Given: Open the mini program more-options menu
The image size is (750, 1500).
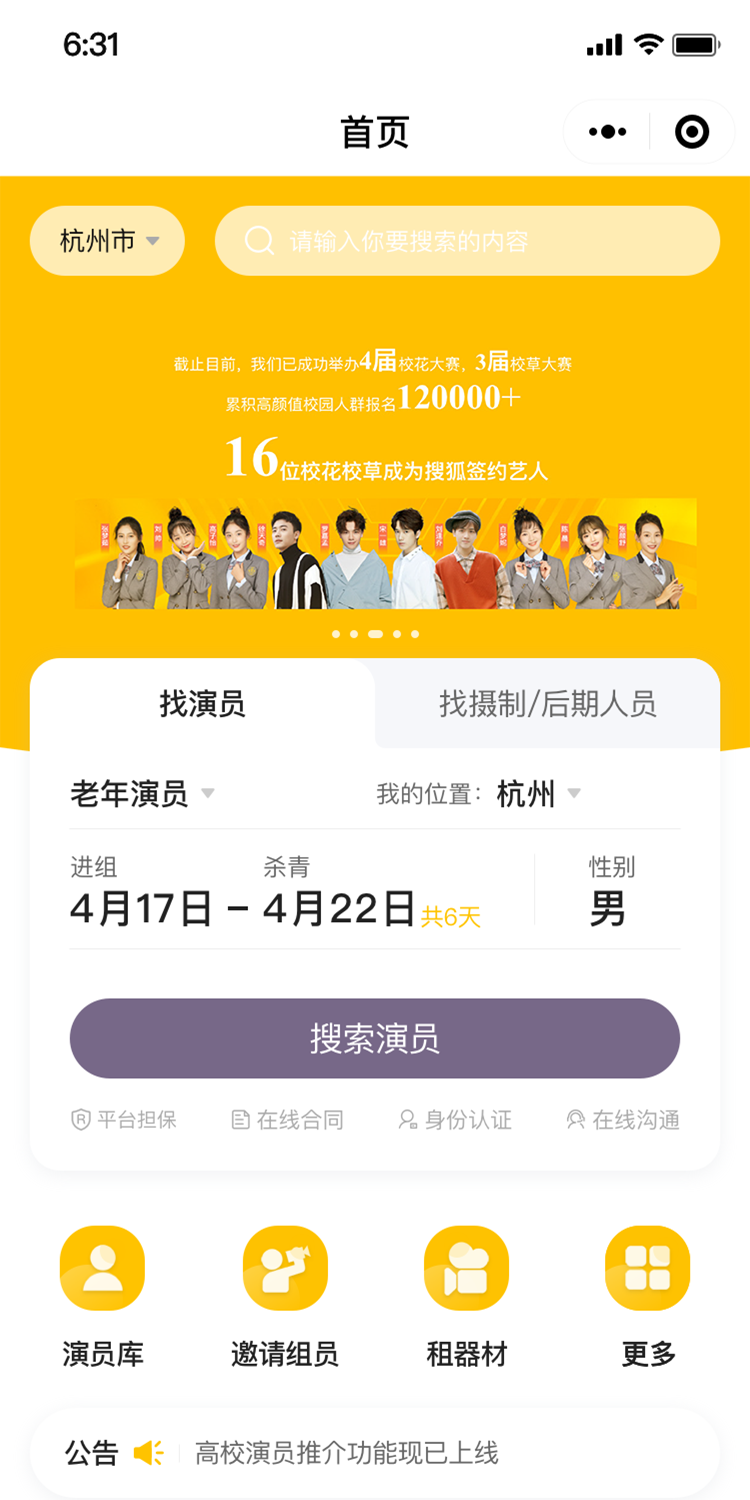Looking at the screenshot, I should (x=608, y=132).
